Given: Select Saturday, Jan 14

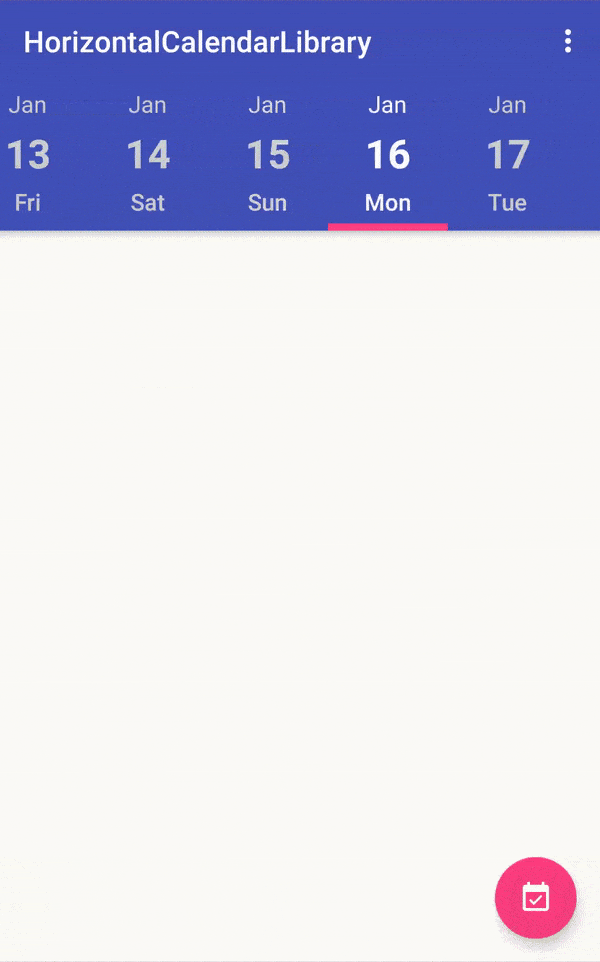Looking at the screenshot, I should click(148, 155).
